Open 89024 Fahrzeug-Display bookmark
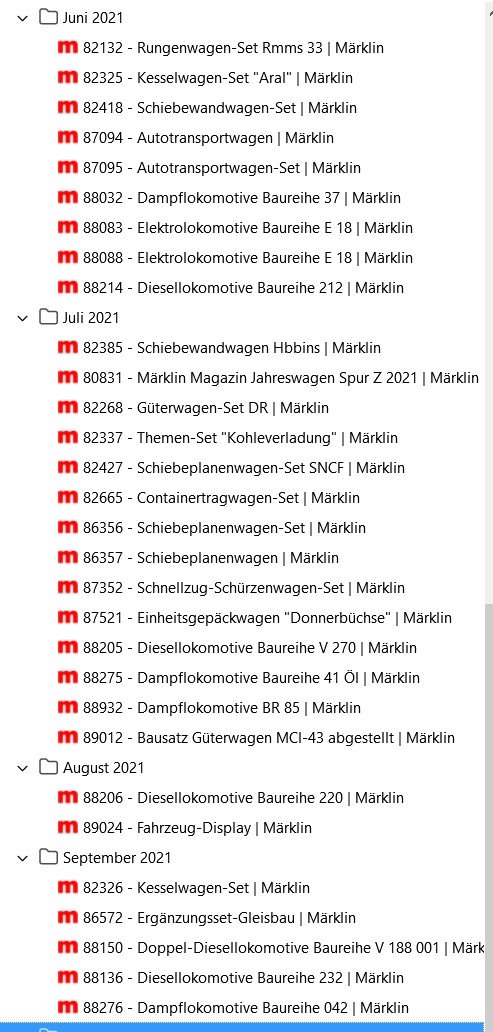 185,828
